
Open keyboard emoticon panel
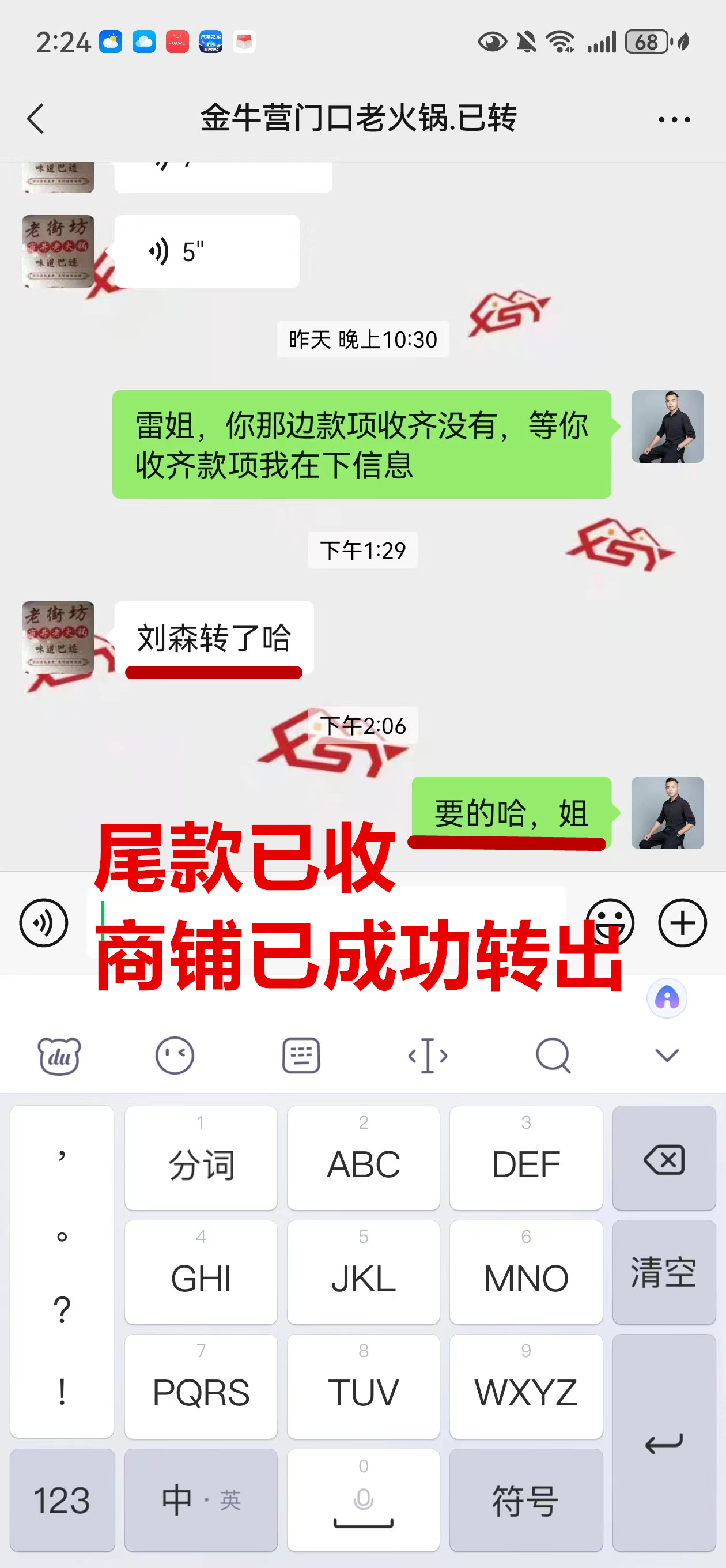pyautogui.click(x=175, y=1056)
